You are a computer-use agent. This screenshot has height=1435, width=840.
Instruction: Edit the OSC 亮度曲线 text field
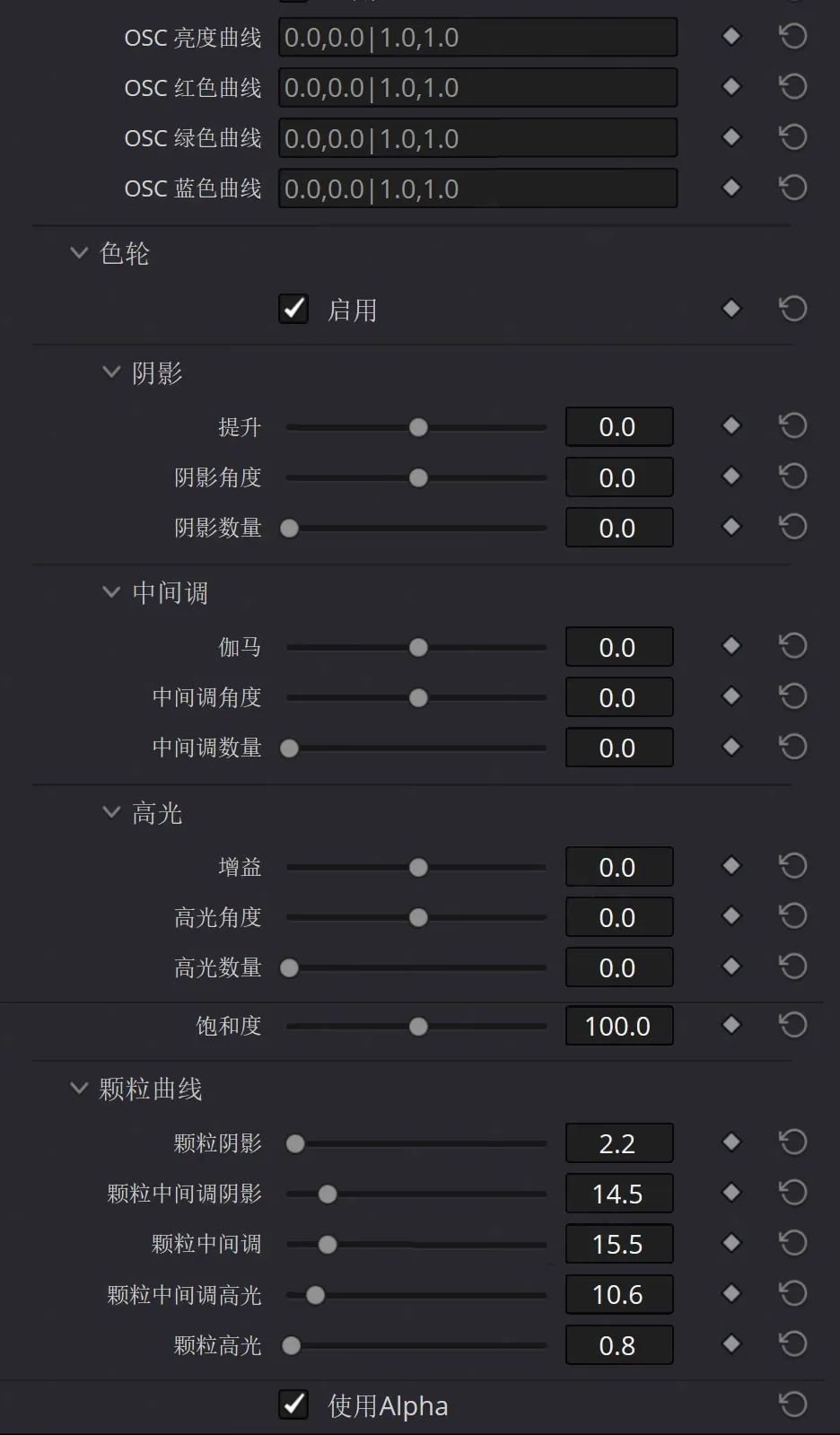click(477, 38)
